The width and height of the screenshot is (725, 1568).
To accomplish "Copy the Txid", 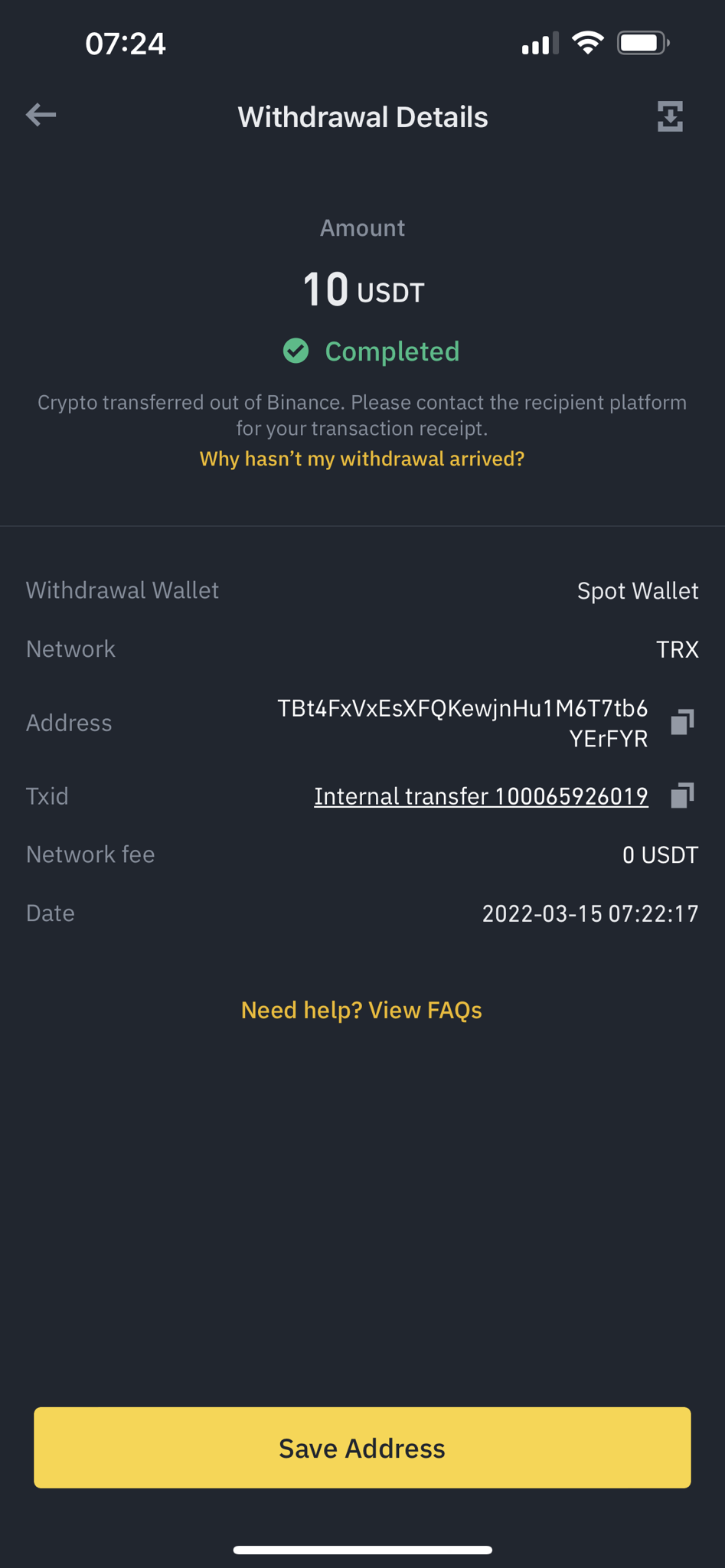I will (x=682, y=795).
